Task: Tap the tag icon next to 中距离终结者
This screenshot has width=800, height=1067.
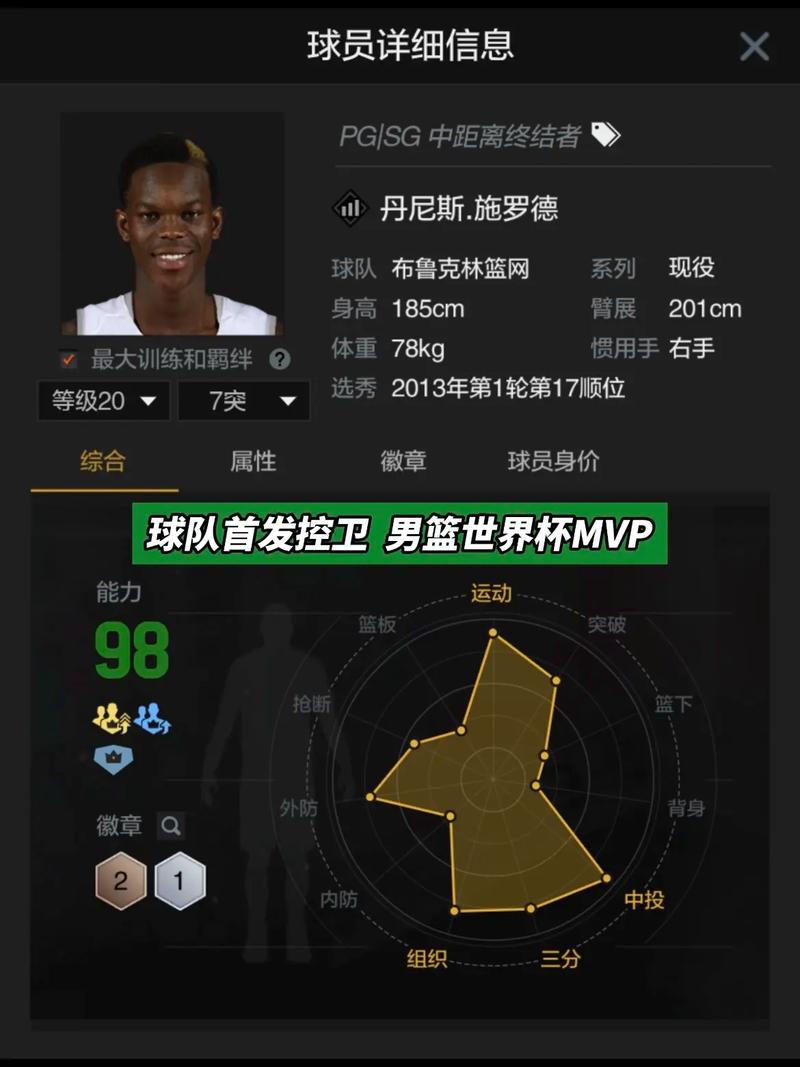Action: tap(605, 135)
